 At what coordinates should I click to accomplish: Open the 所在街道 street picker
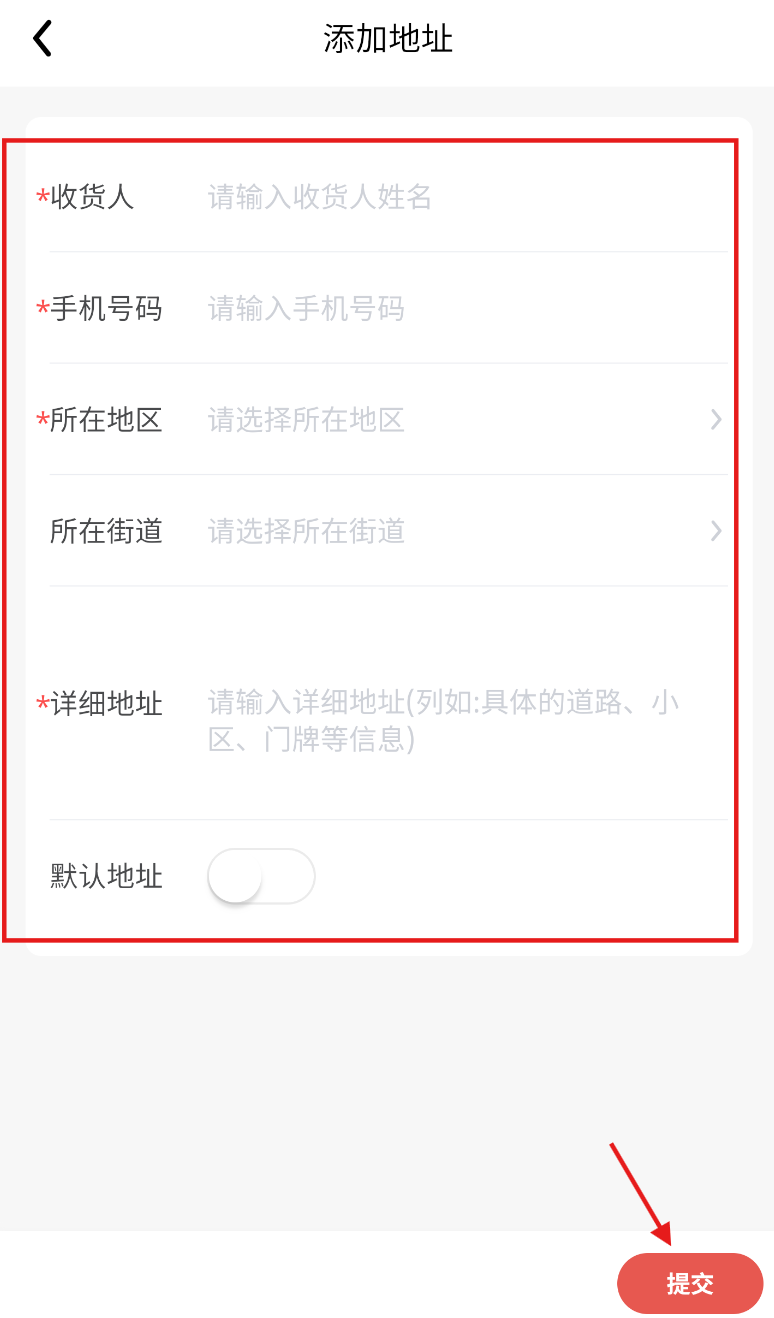(x=450, y=531)
